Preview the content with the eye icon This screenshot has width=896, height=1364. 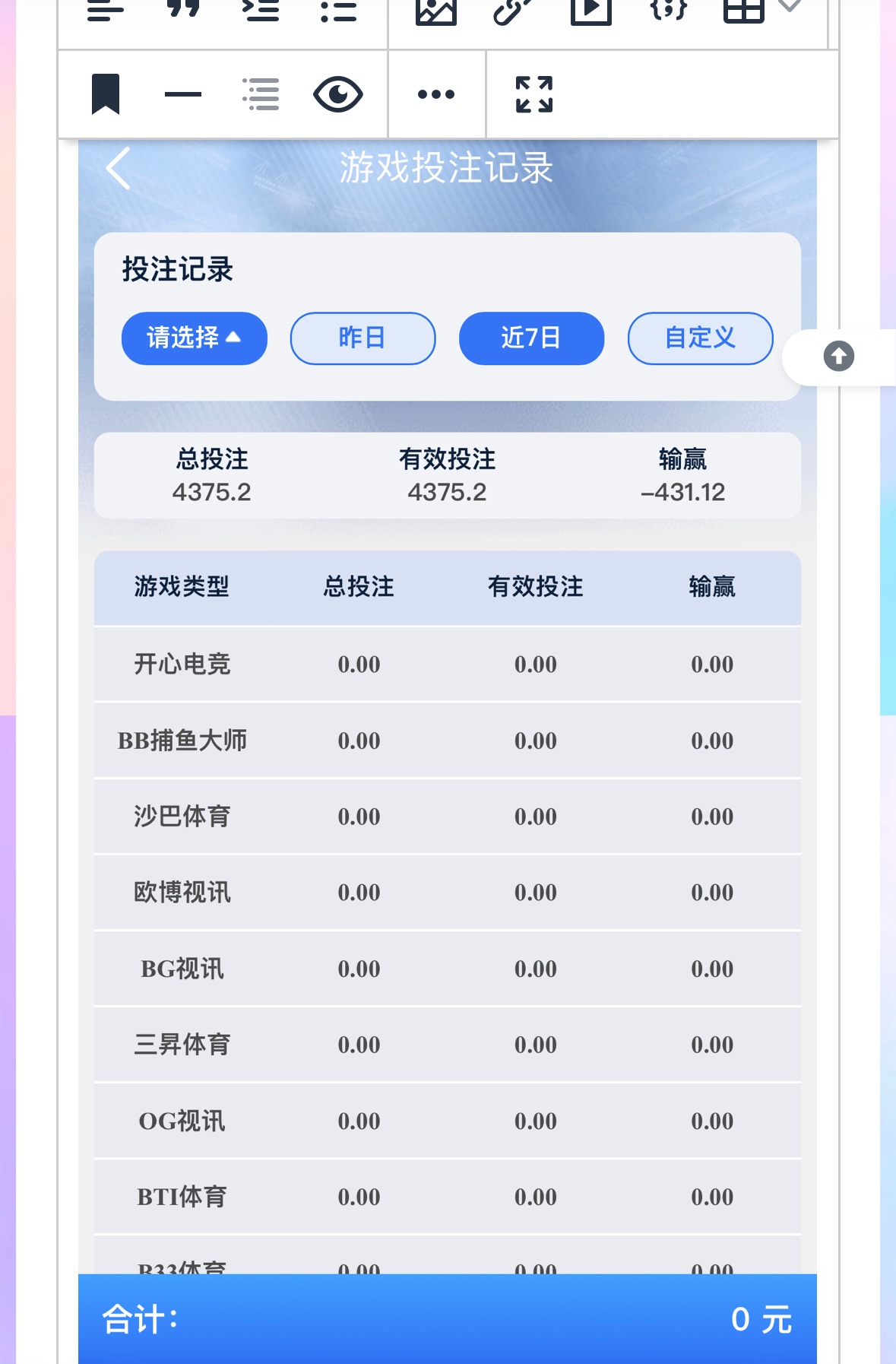338,94
